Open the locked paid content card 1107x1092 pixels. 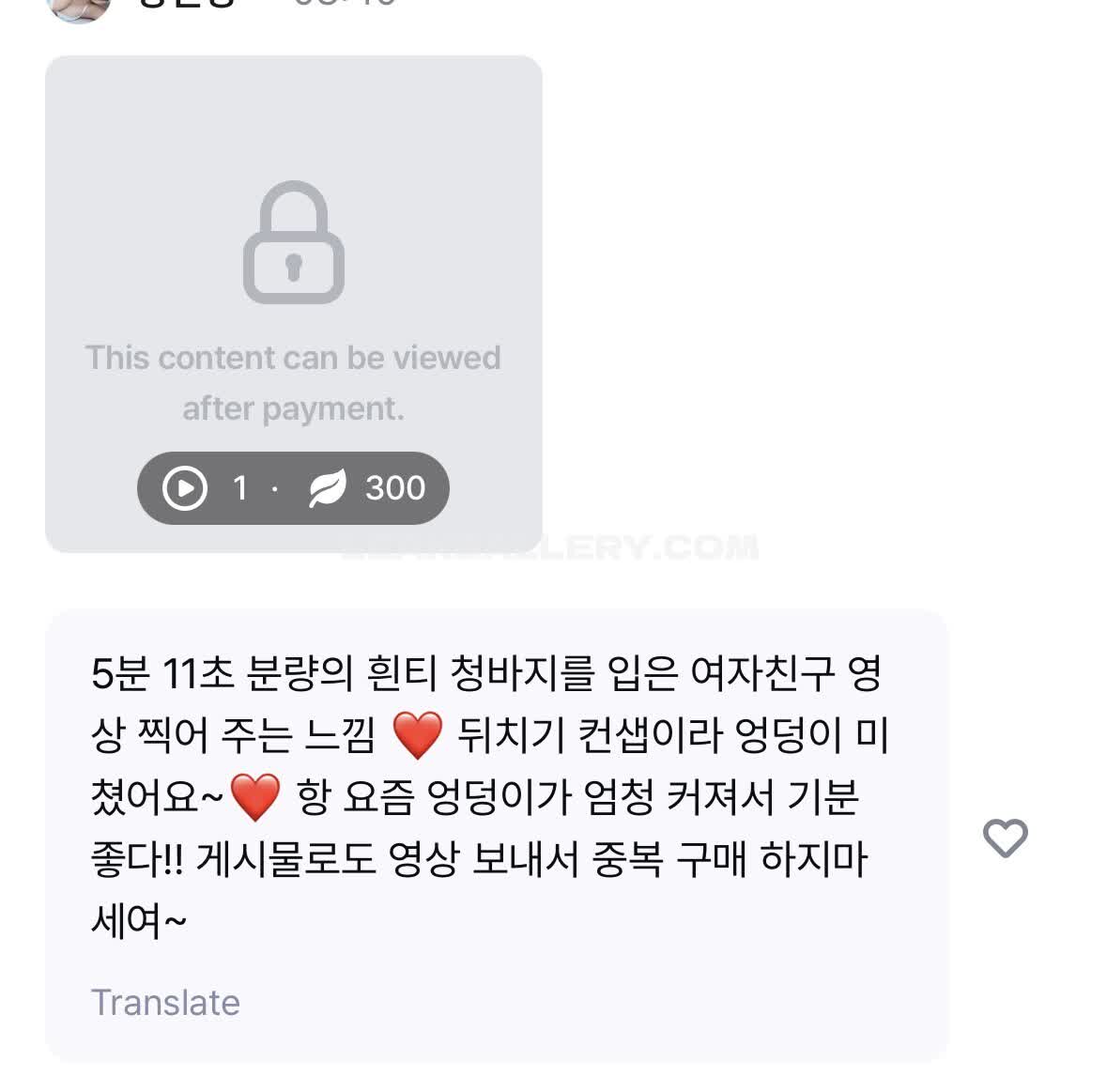(x=293, y=303)
